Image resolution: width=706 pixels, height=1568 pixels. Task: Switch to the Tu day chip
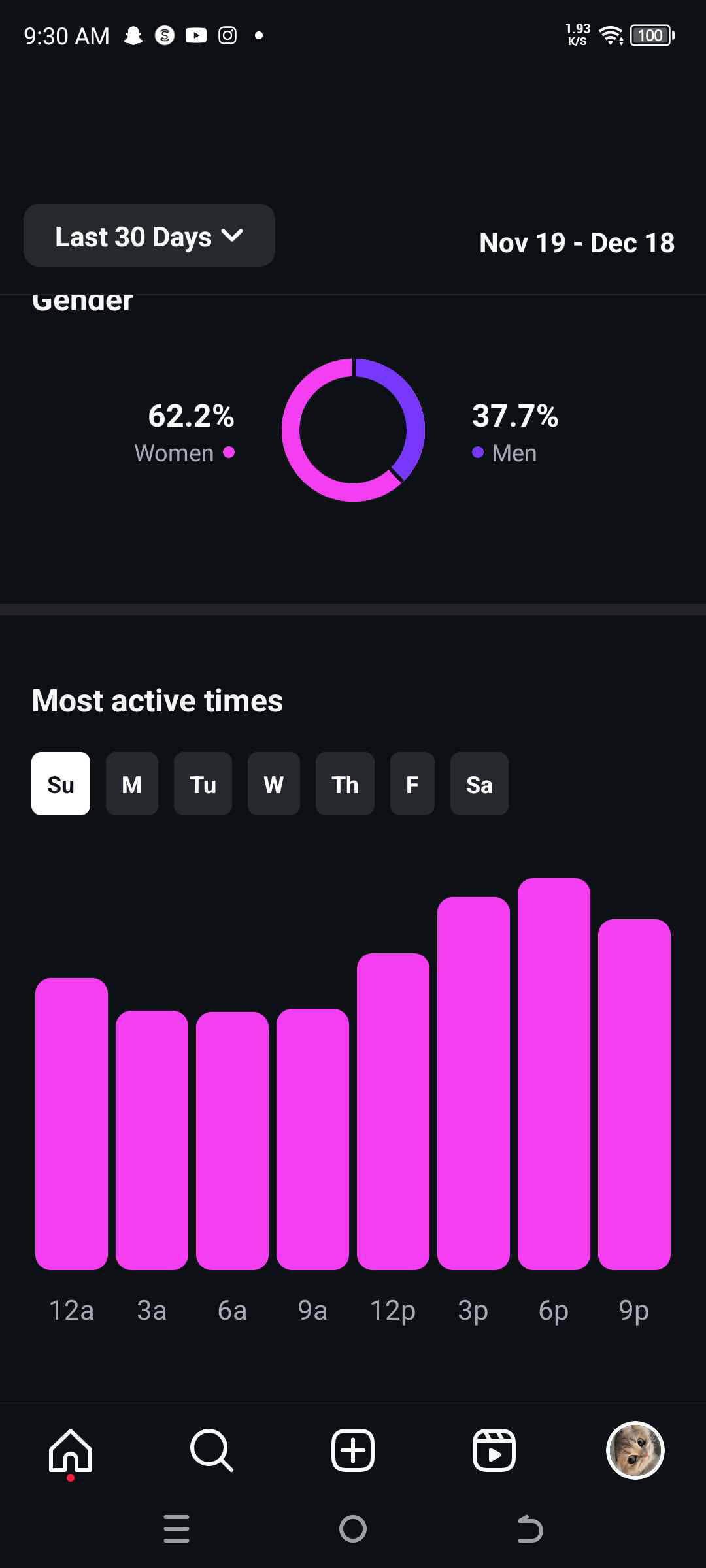point(203,783)
